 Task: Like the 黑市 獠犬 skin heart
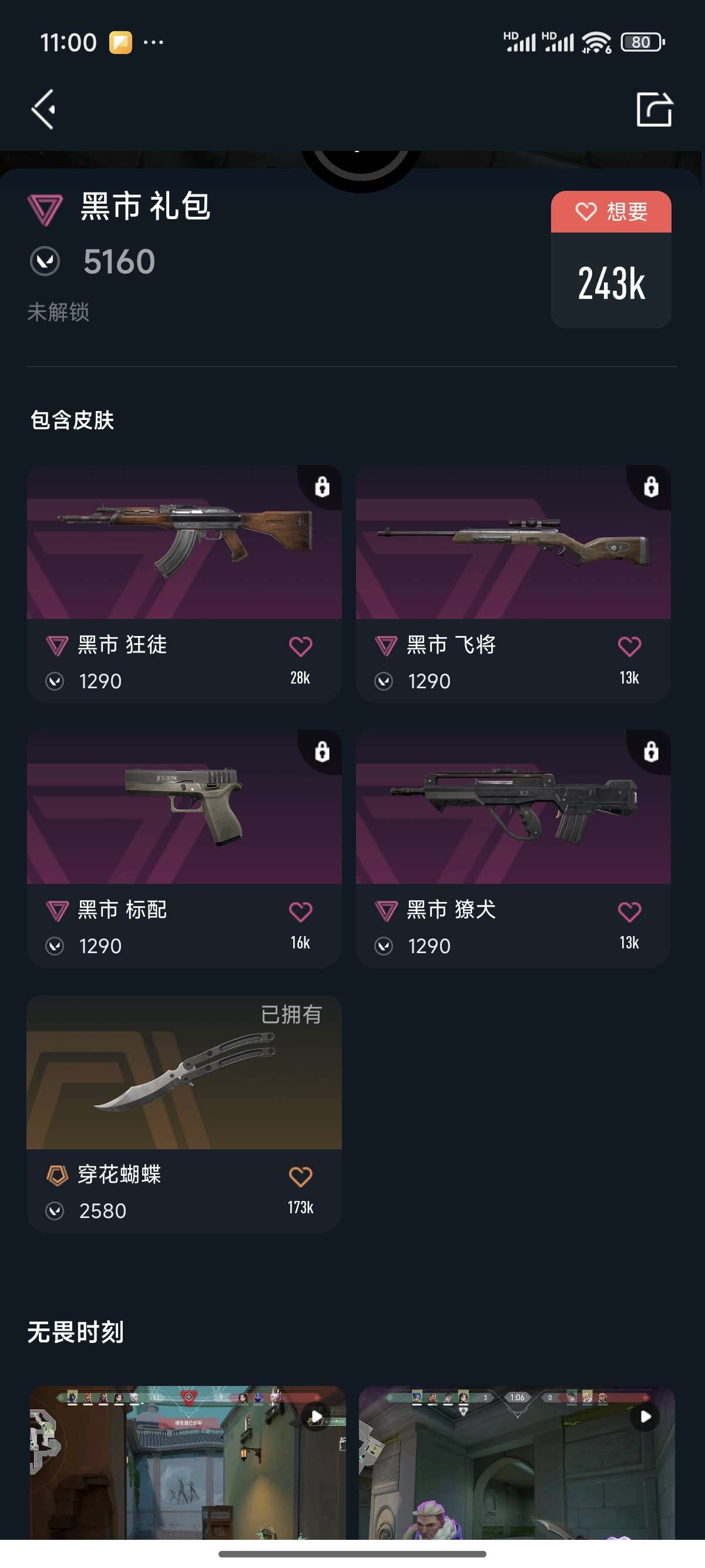[x=629, y=912]
